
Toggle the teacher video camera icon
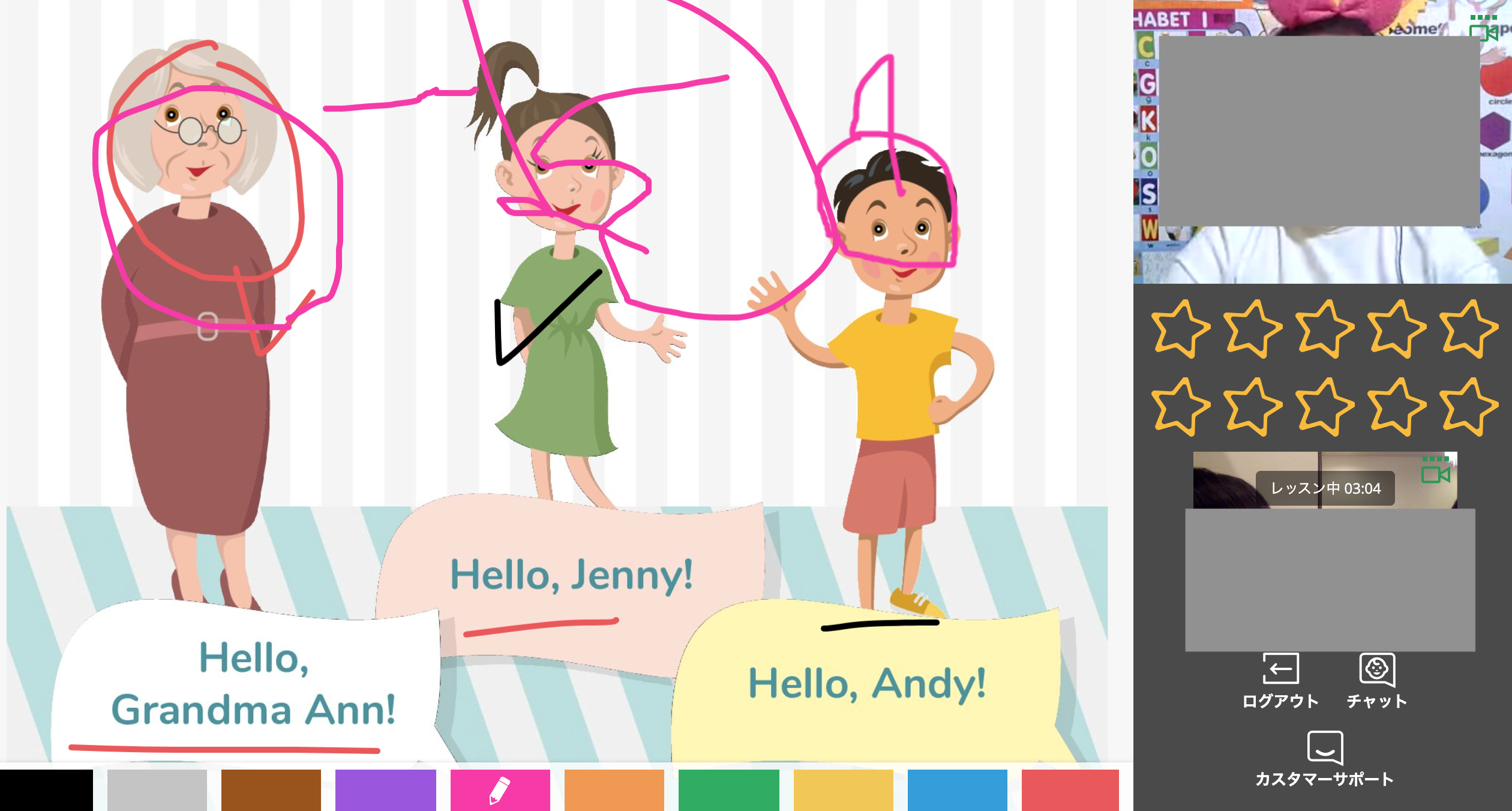(1483, 31)
